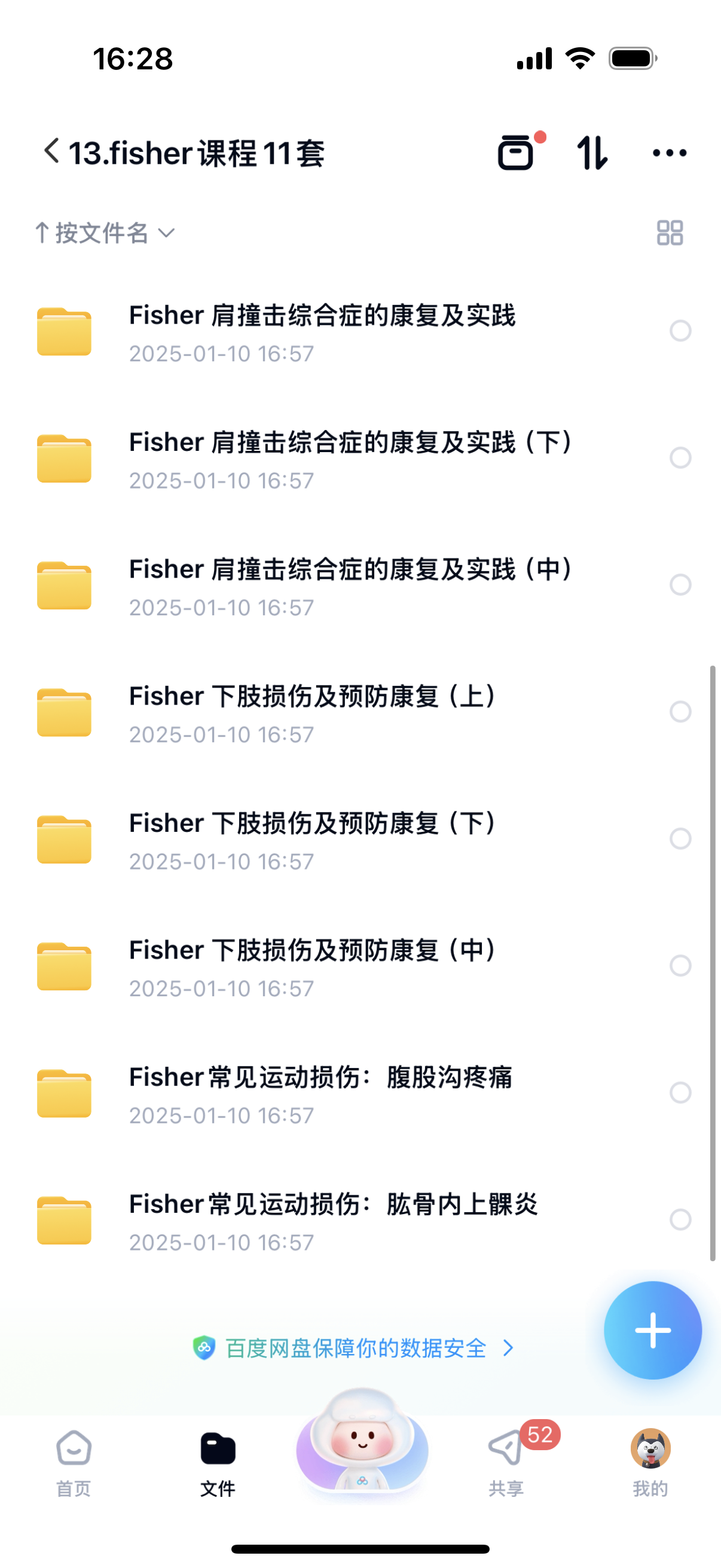721x1568 pixels.
Task: Open 百度网盘保障你的数据安全 link
Action: [355, 1349]
